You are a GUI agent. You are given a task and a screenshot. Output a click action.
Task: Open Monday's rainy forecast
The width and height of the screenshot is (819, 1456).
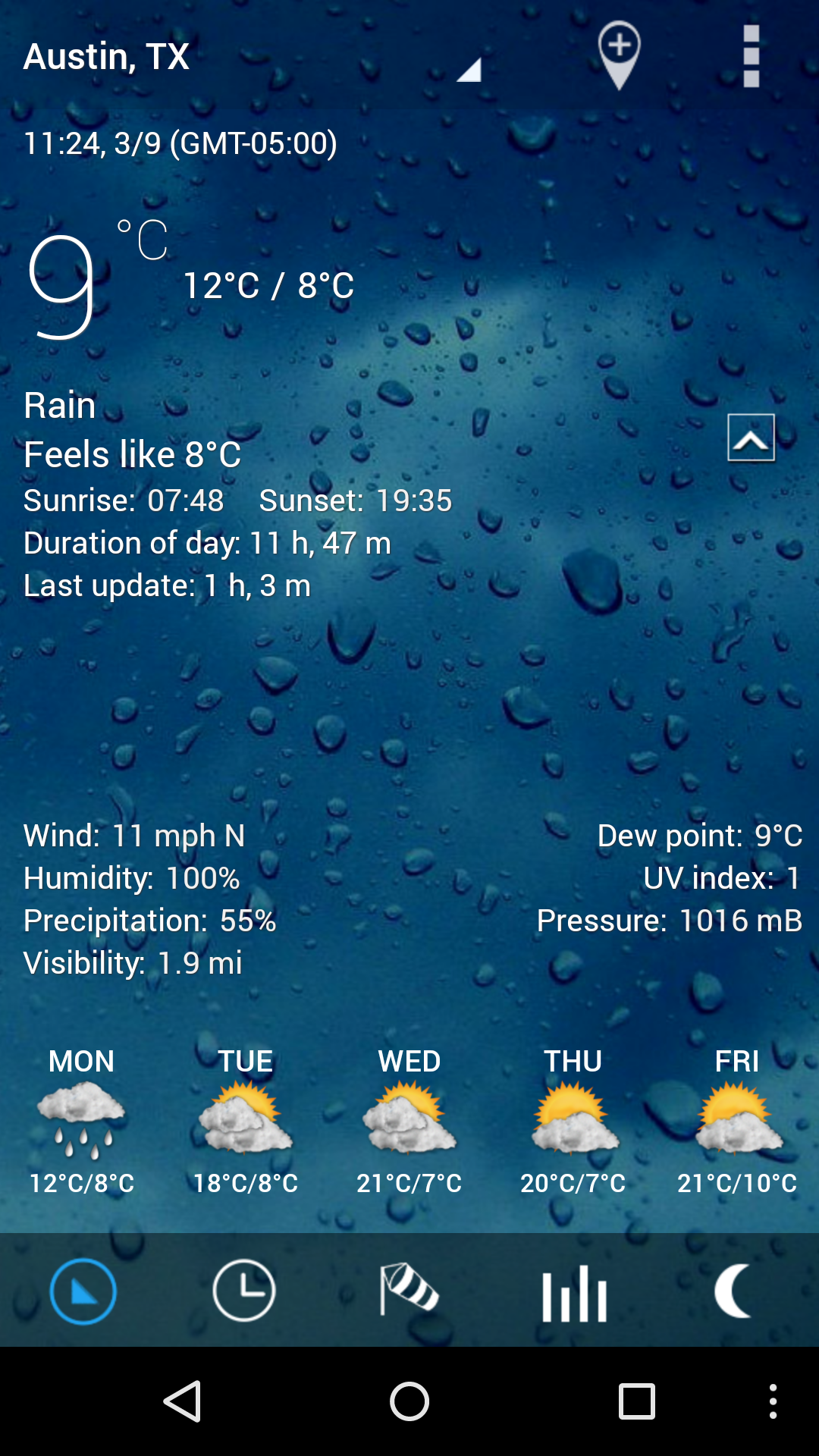pos(82,1121)
